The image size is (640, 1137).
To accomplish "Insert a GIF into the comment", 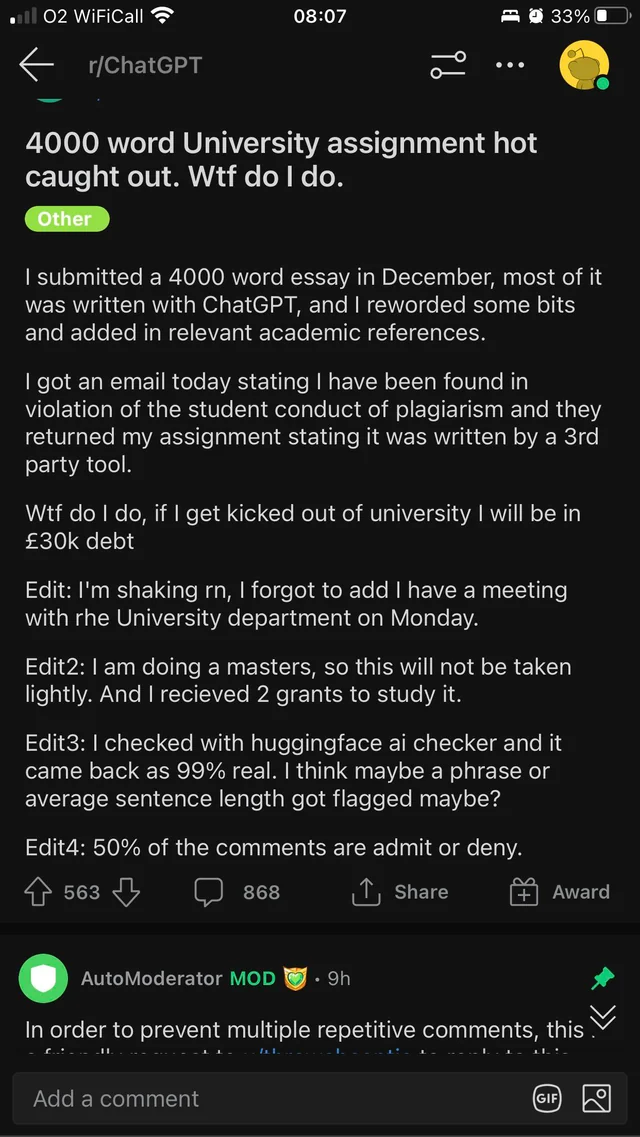I will click(546, 1098).
